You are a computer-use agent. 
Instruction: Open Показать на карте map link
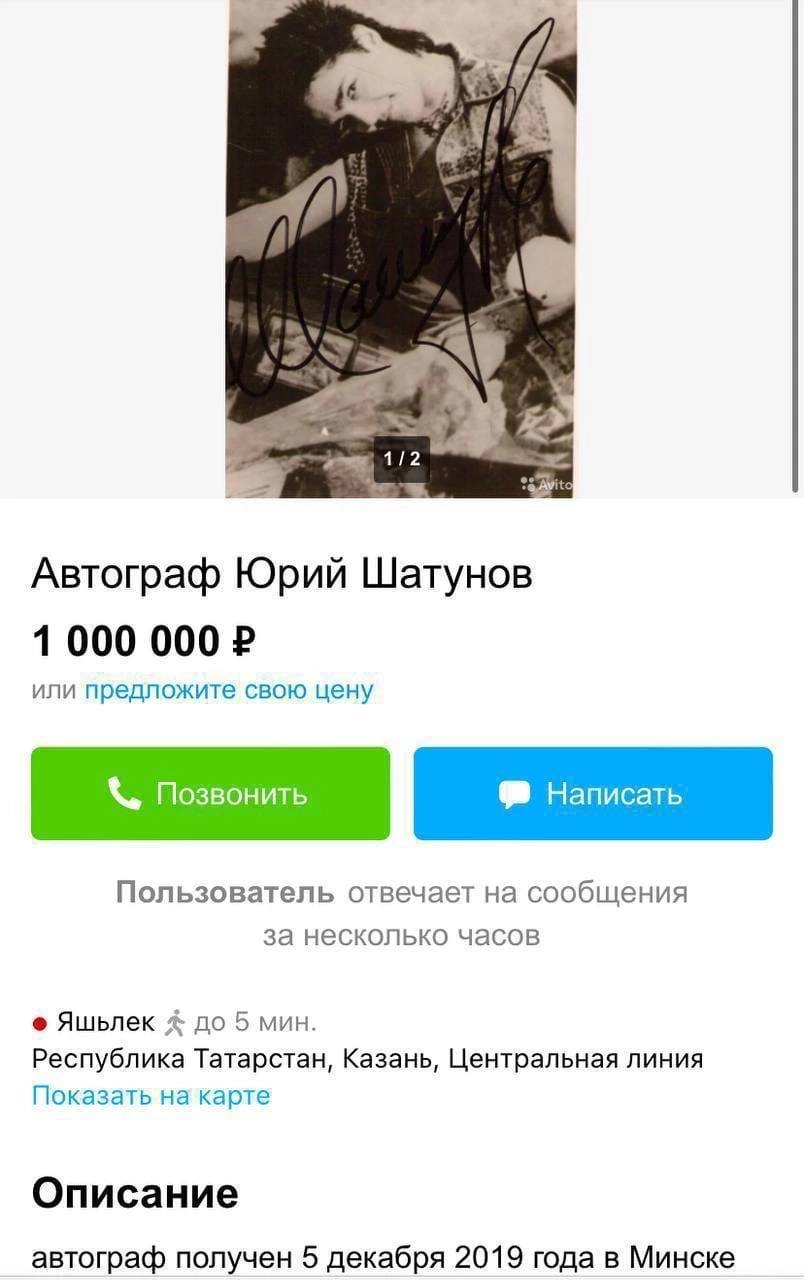point(151,1095)
